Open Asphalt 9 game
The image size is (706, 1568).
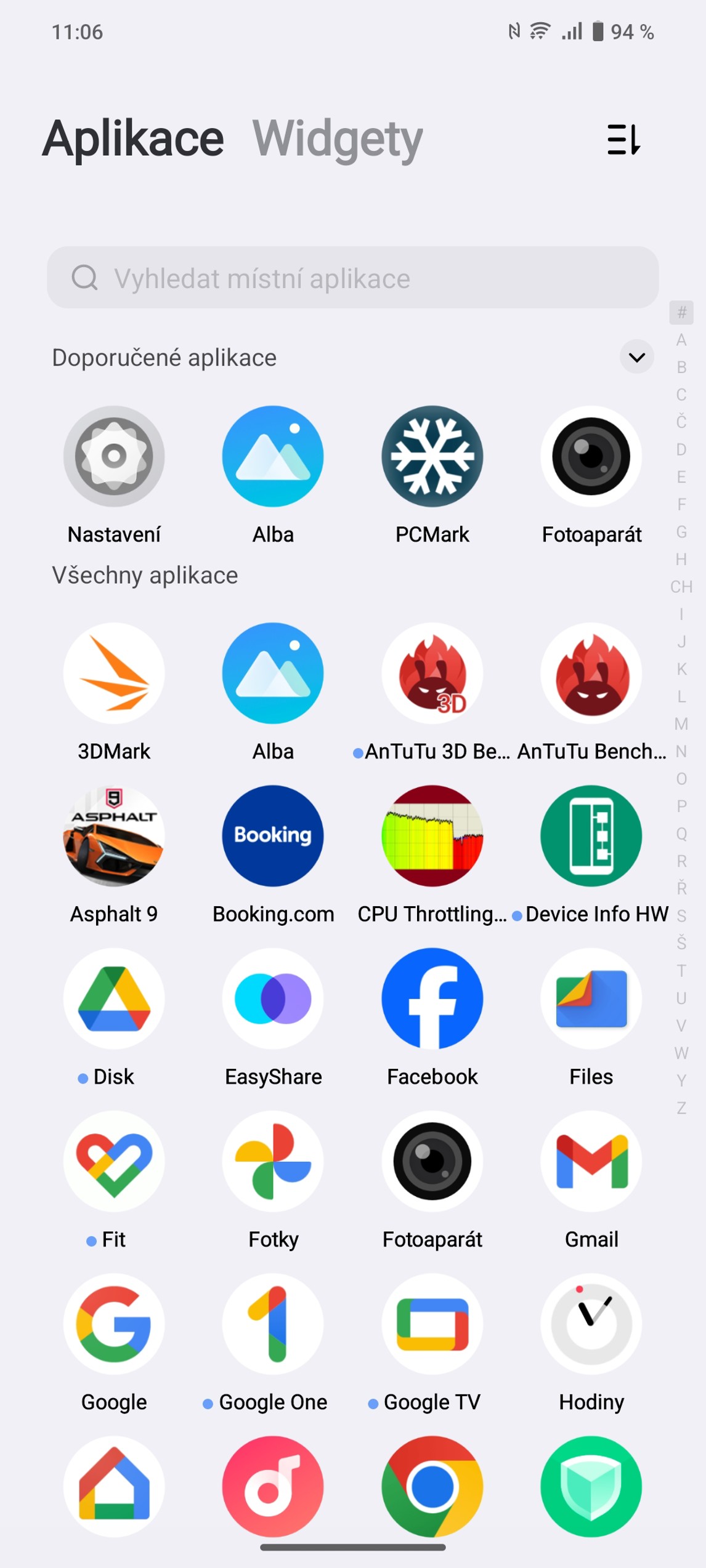114,835
